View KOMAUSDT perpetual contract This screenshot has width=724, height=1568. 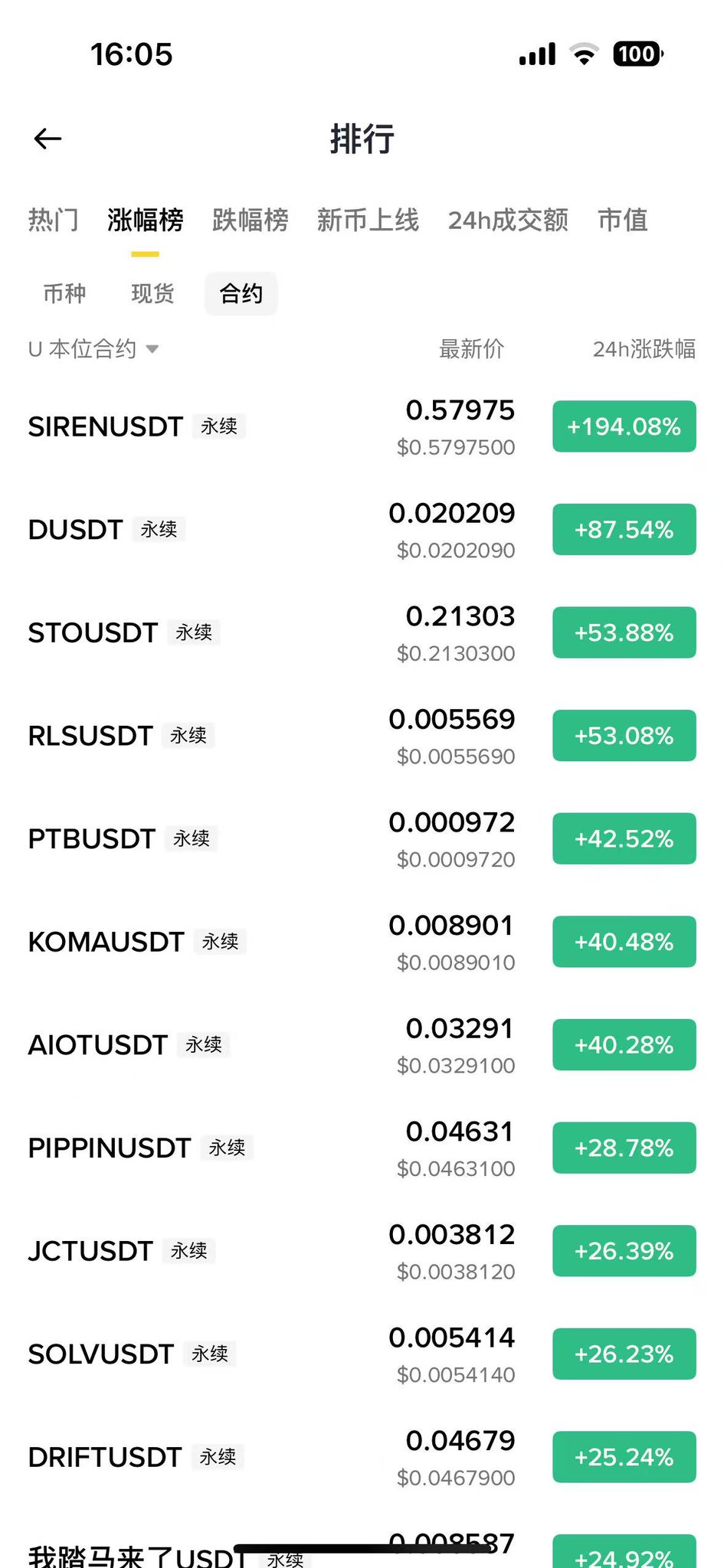pos(106,942)
